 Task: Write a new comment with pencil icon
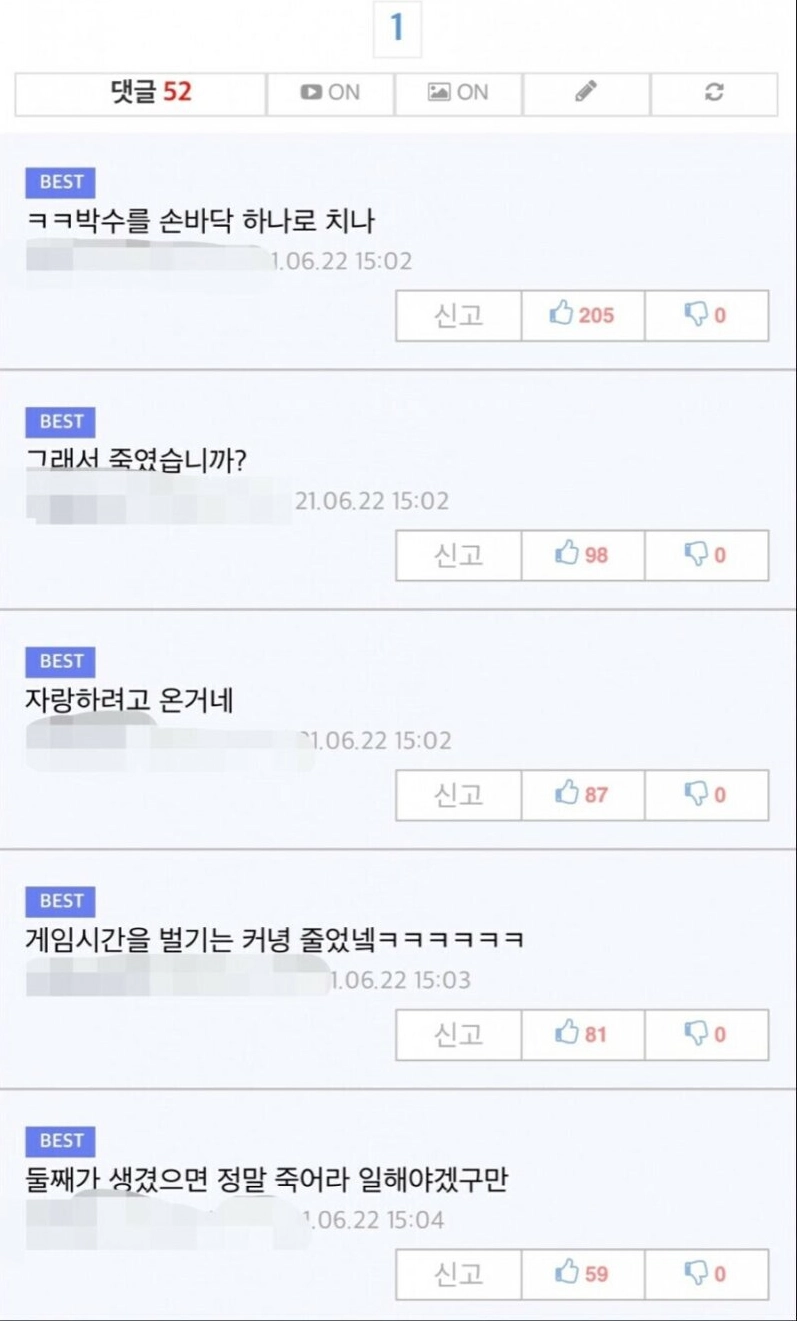click(x=586, y=93)
